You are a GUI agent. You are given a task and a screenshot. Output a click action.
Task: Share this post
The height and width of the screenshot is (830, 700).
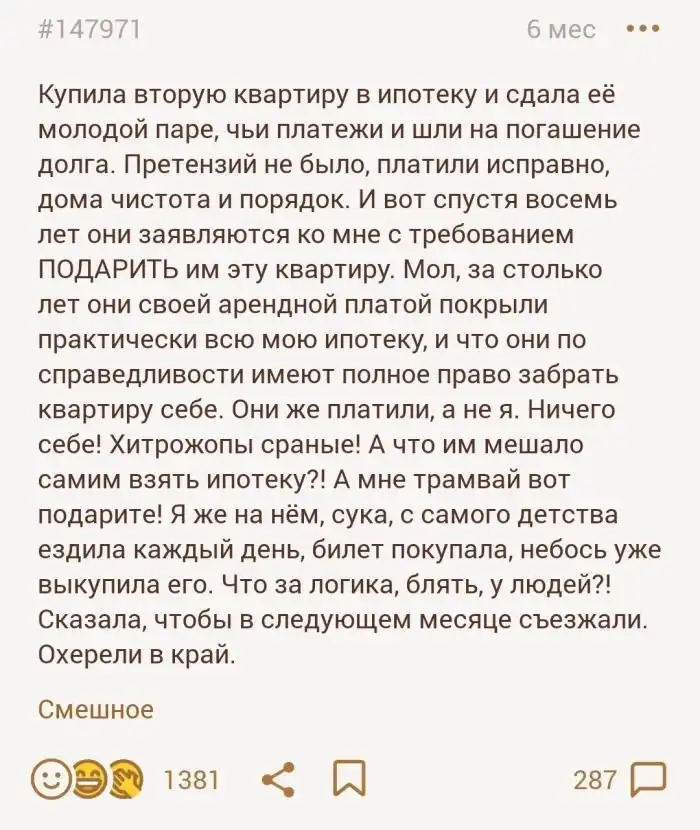(277, 779)
